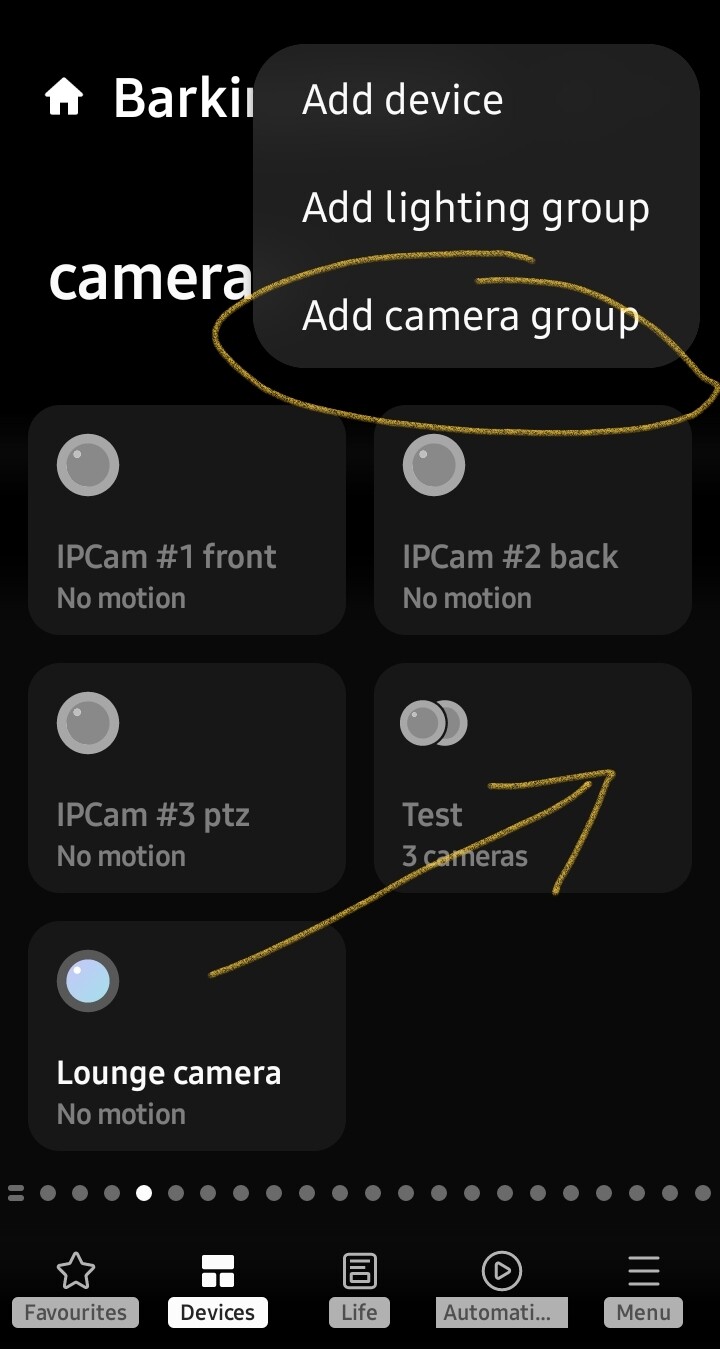The width and height of the screenshot is (720, 1349).
Task: Switch to the Devices tab
Action: click(x=218, y=1289)
